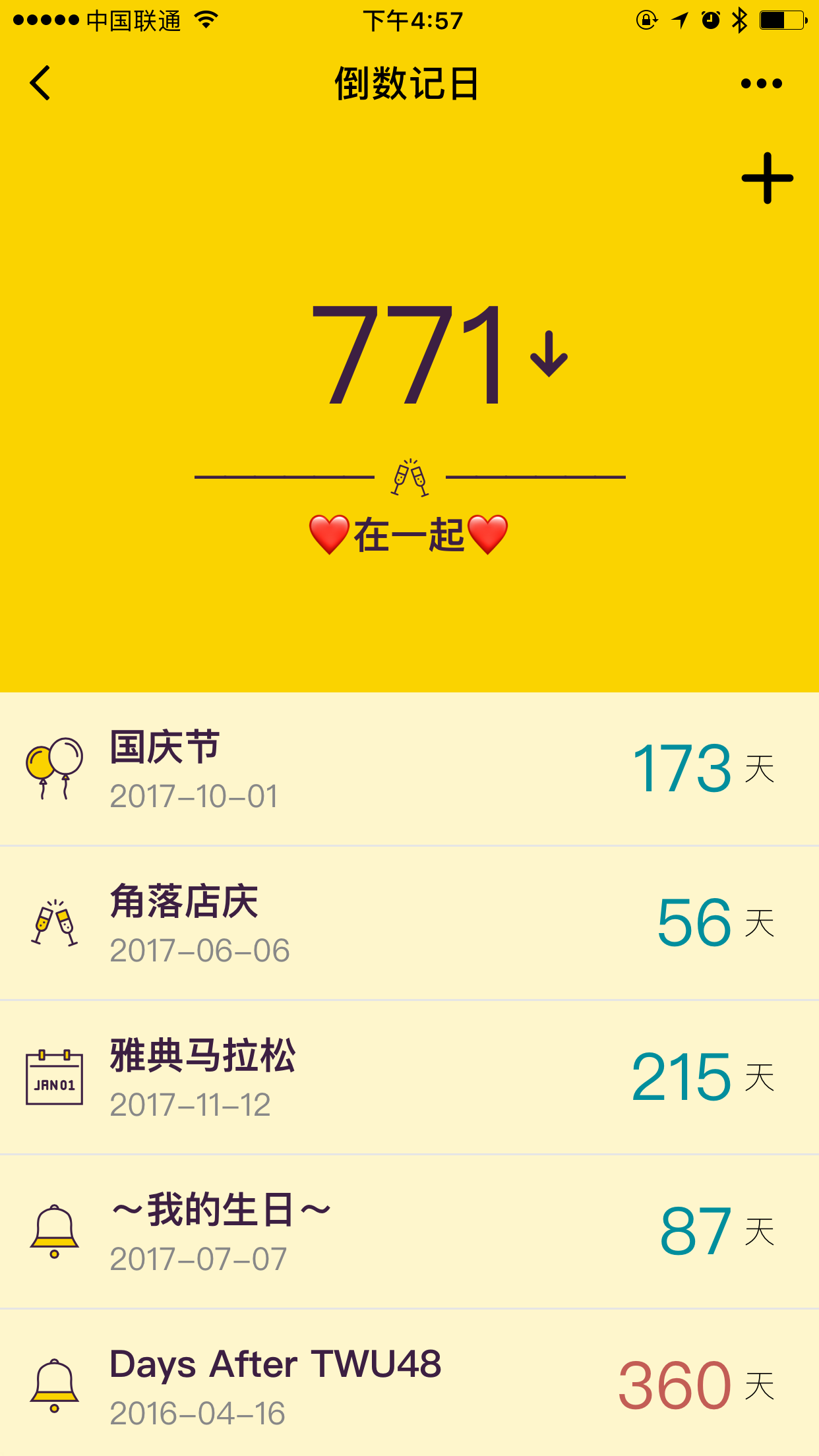This screenshot has height=1456, width=819.
Task: Open the 国庆节 countdown entry
Action: coord(409,769)
